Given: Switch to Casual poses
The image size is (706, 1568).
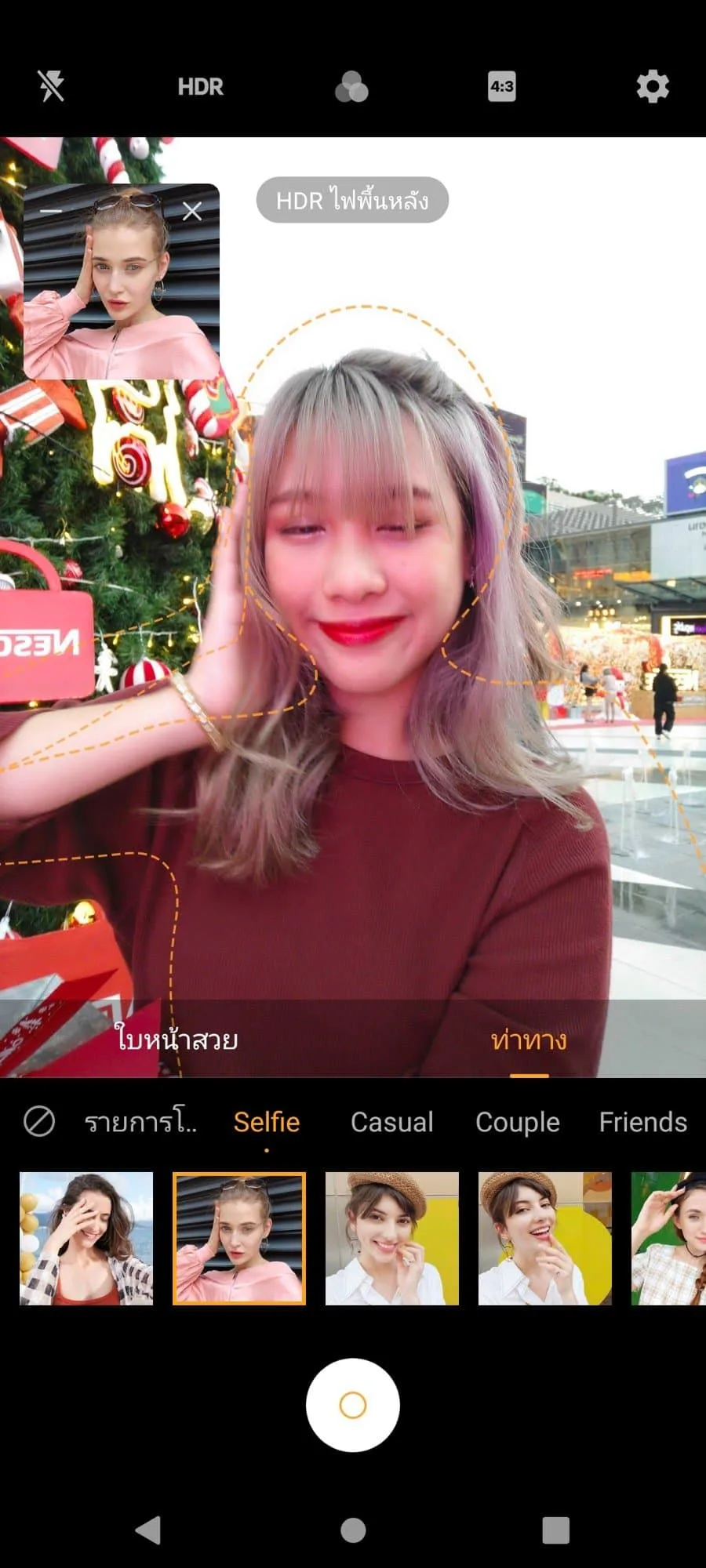Looking at the screenshot, I should pyautogui.click(x=392, y=1122).
